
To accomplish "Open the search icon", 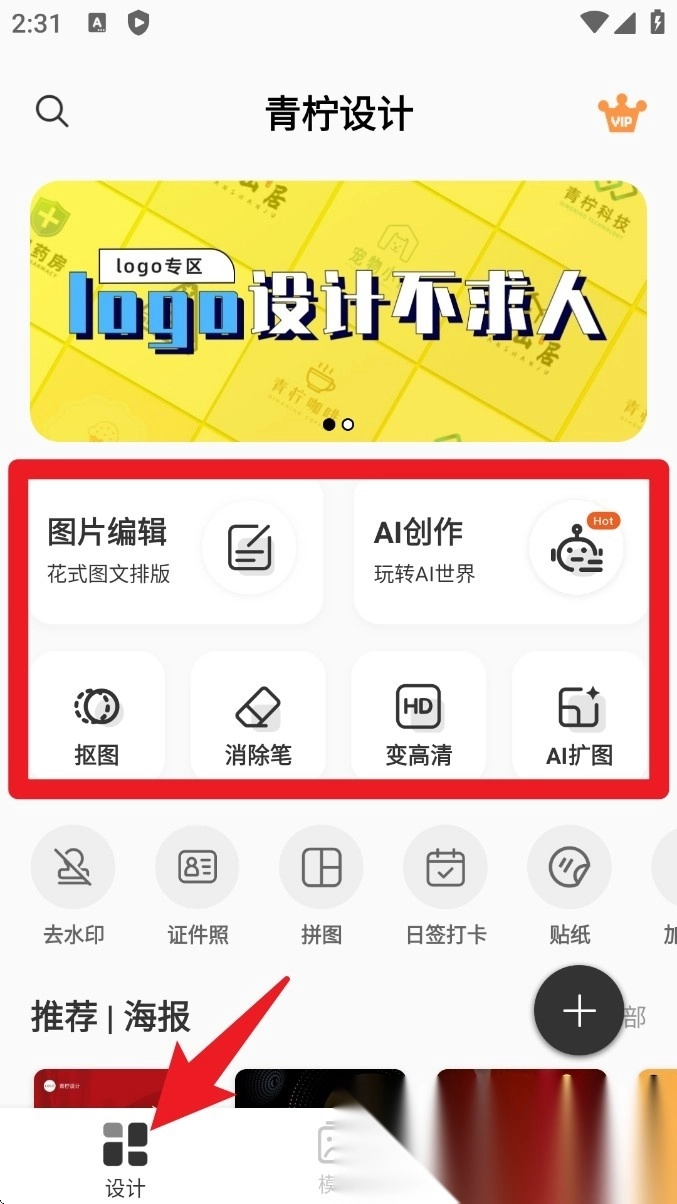I will coord(52,111).
